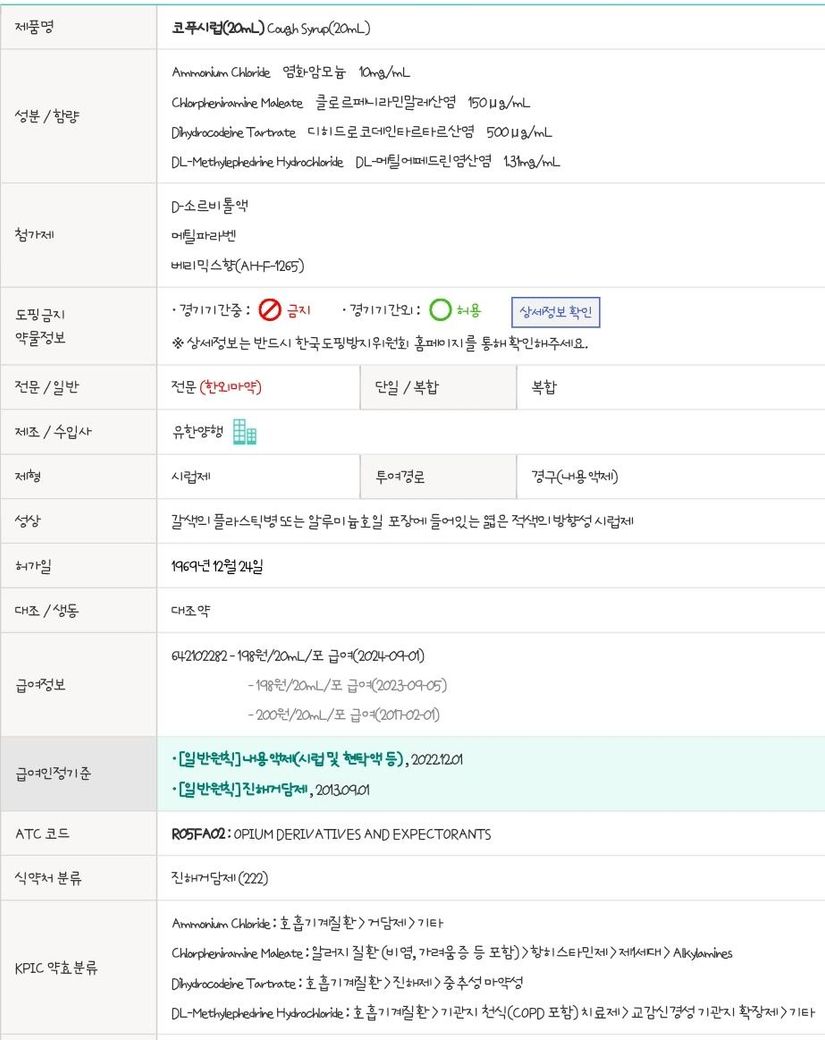Open the [일반원칙]진해거담제 link
Viewport: 825px width, 1040px height.
(x=243, y=789)
